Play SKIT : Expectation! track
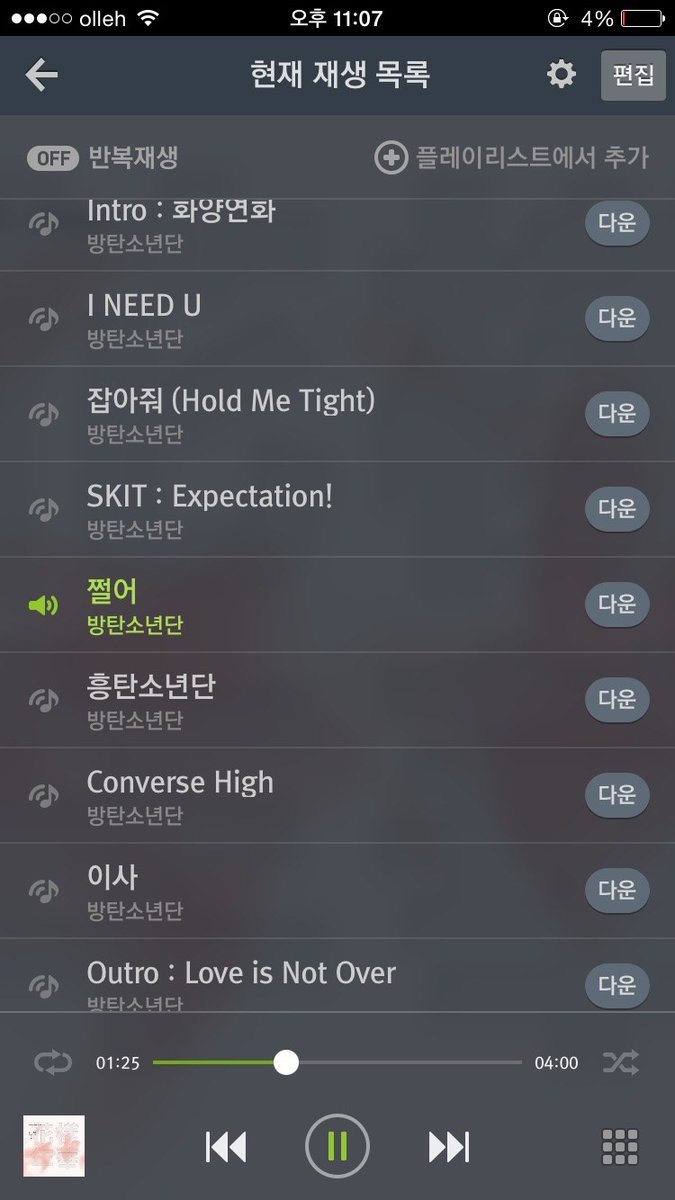Image resolution: width=675 pixels, height=1200 pixels. tap(209, 497)
